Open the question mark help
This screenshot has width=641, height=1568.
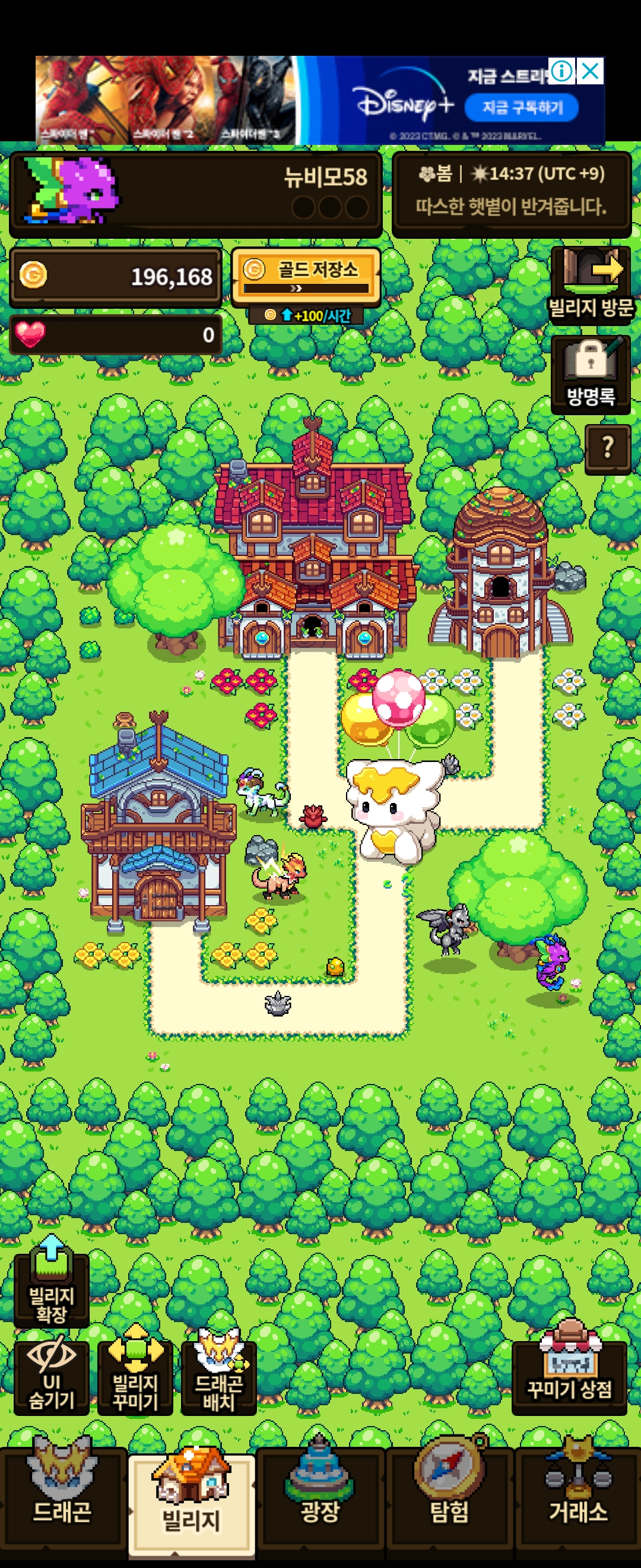coord(607,448)
